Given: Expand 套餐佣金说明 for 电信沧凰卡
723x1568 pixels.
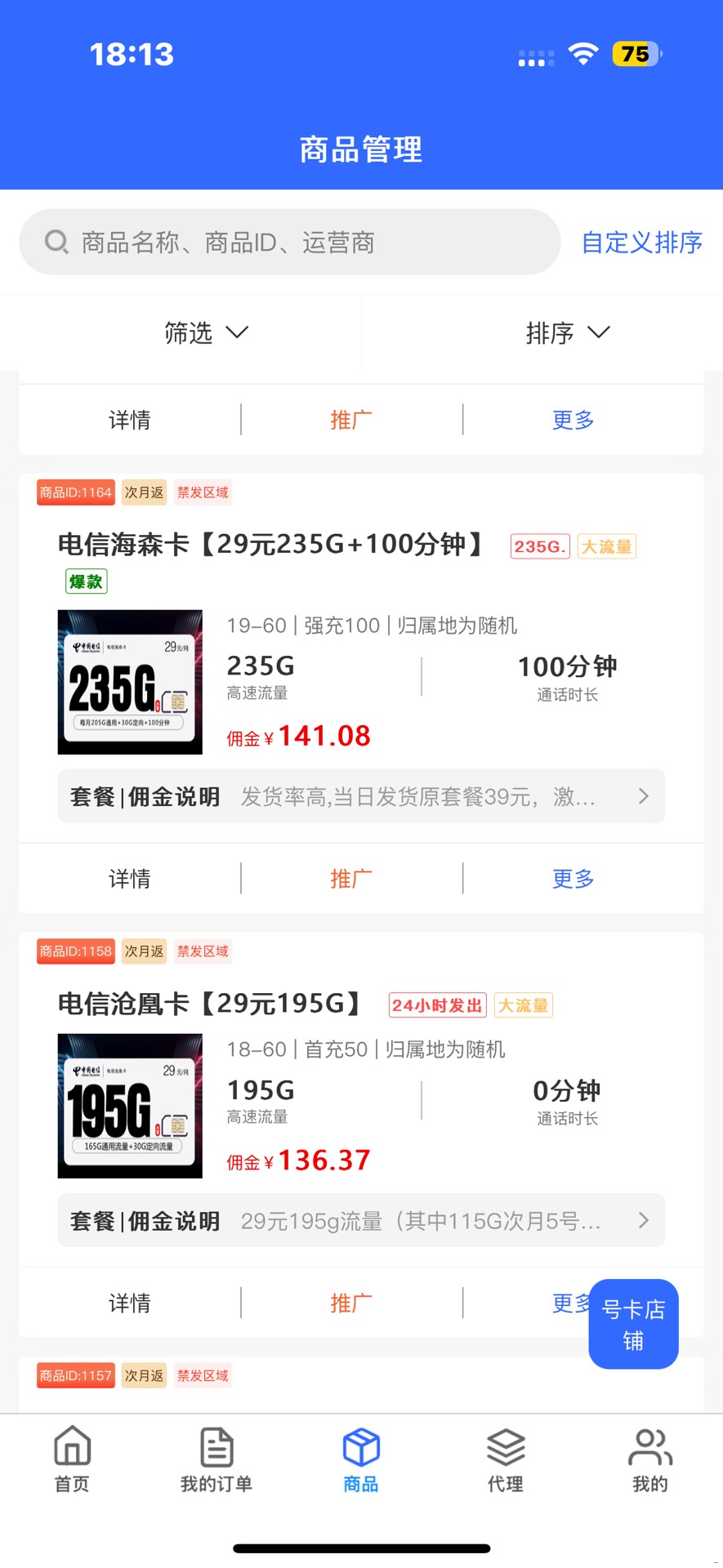Looking at the screenshot, I should click(361, 1220).
